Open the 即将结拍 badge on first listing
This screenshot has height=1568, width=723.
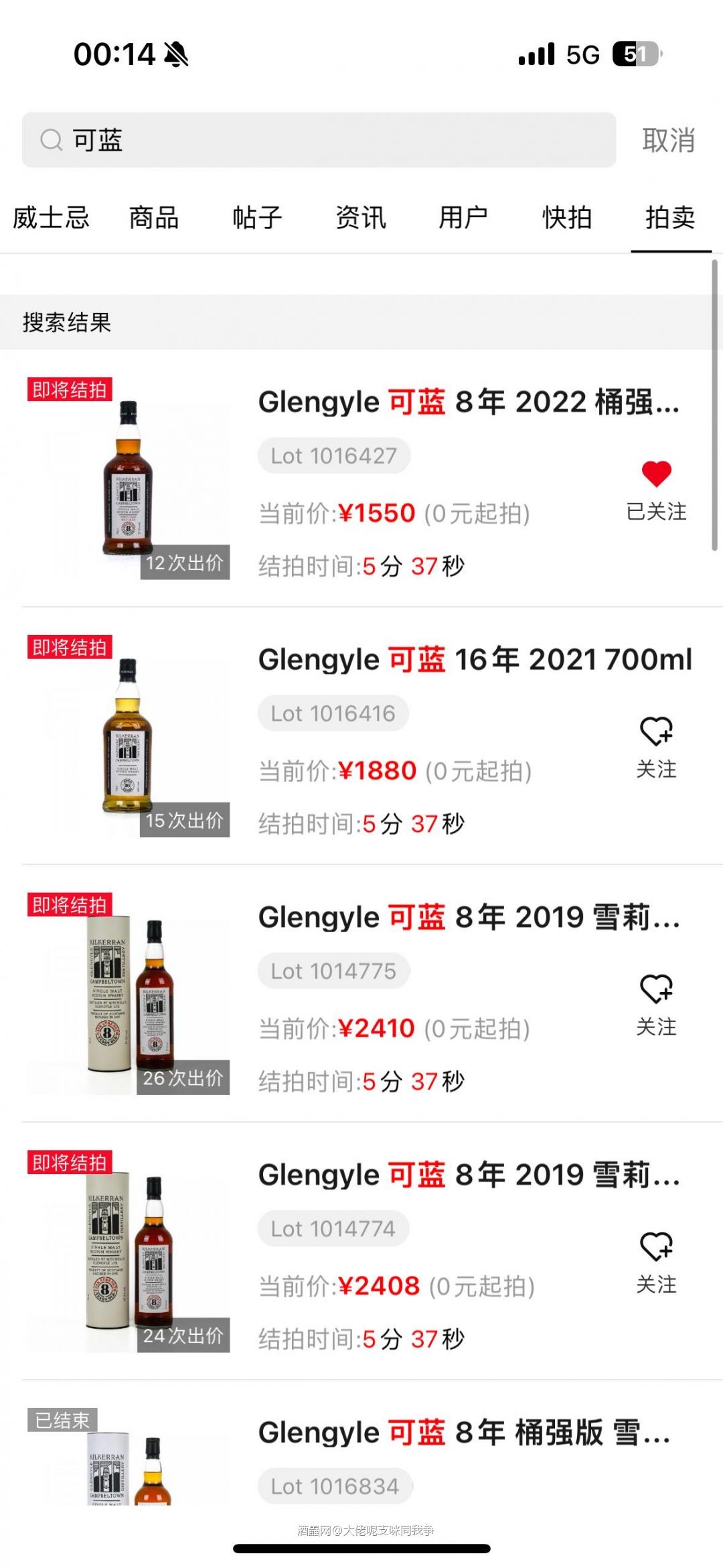click(x=70, y=388)
